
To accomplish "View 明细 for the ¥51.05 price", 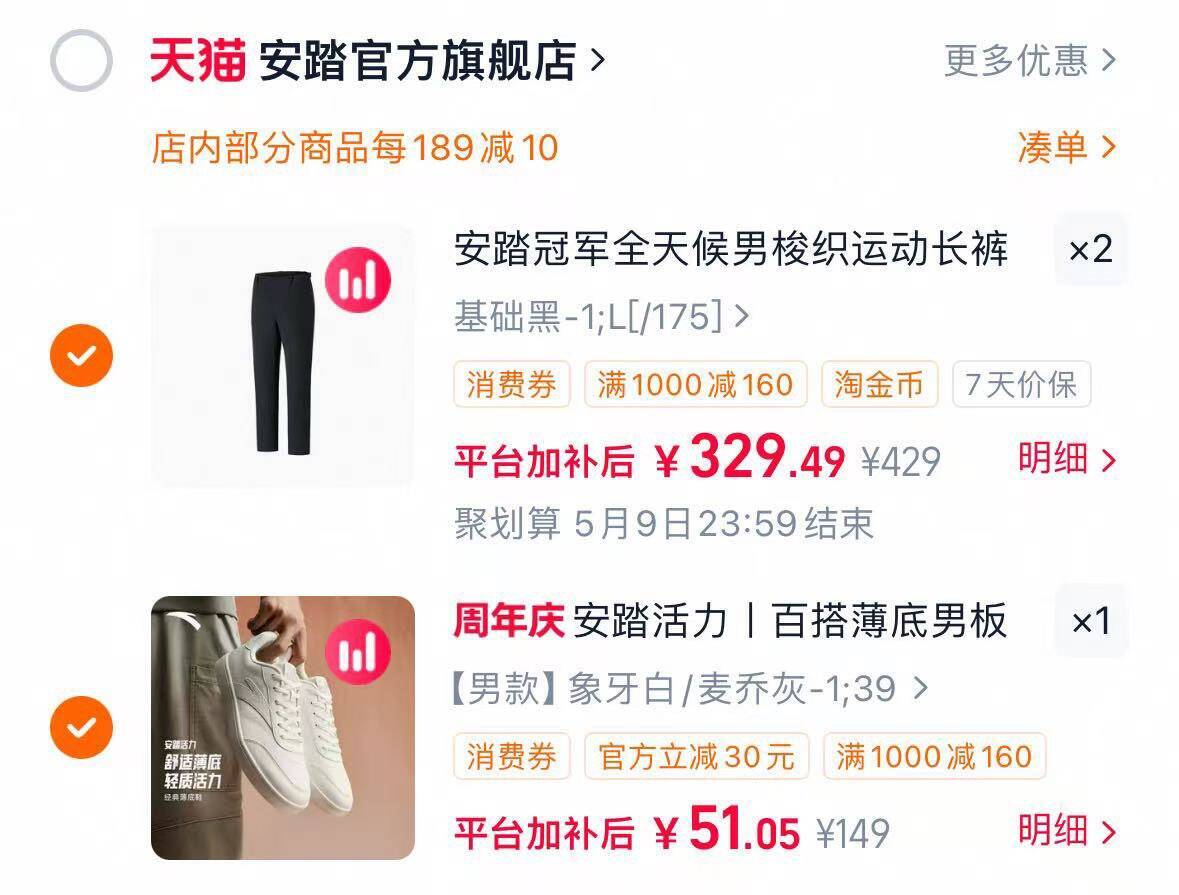I will tap(1066, 830).
